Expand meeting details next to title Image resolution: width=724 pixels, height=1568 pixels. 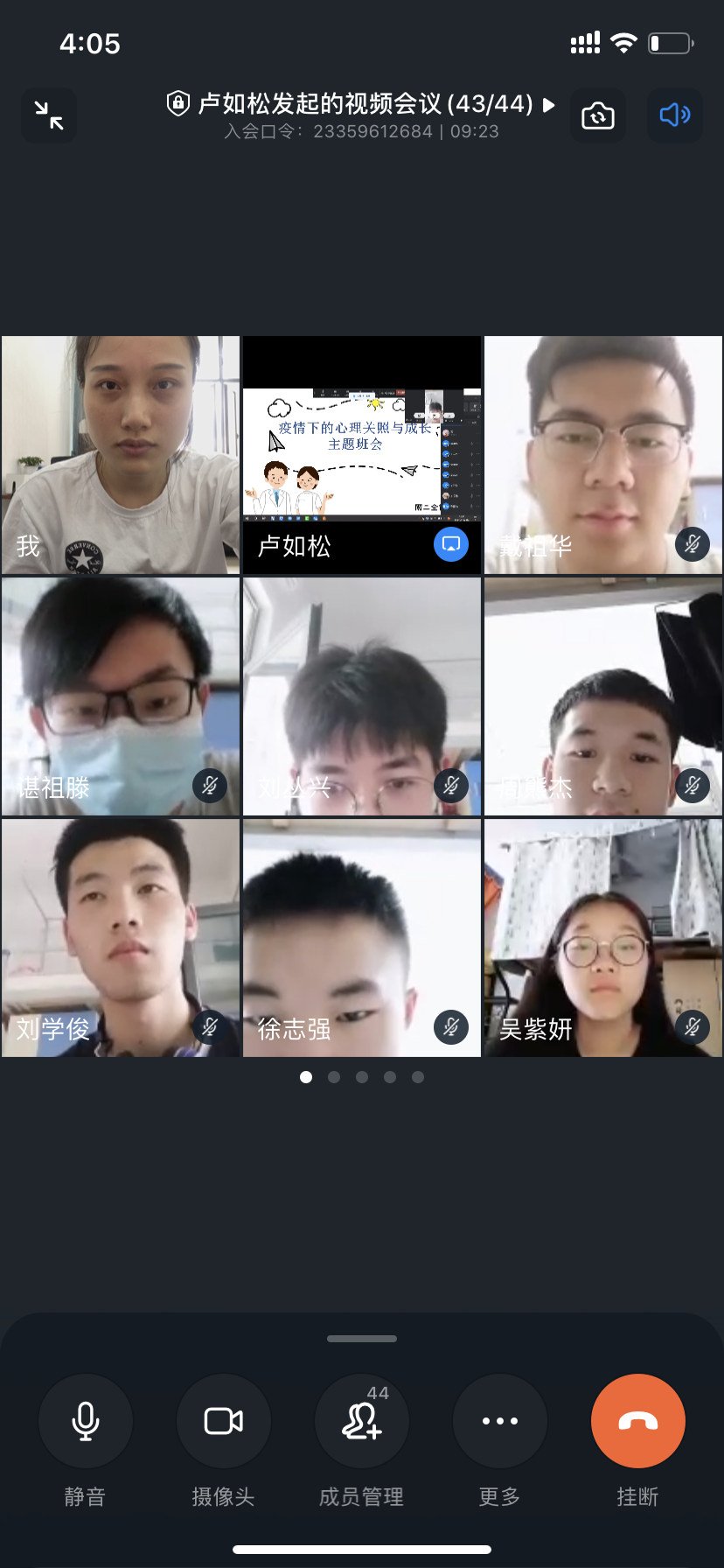(549, 105)
